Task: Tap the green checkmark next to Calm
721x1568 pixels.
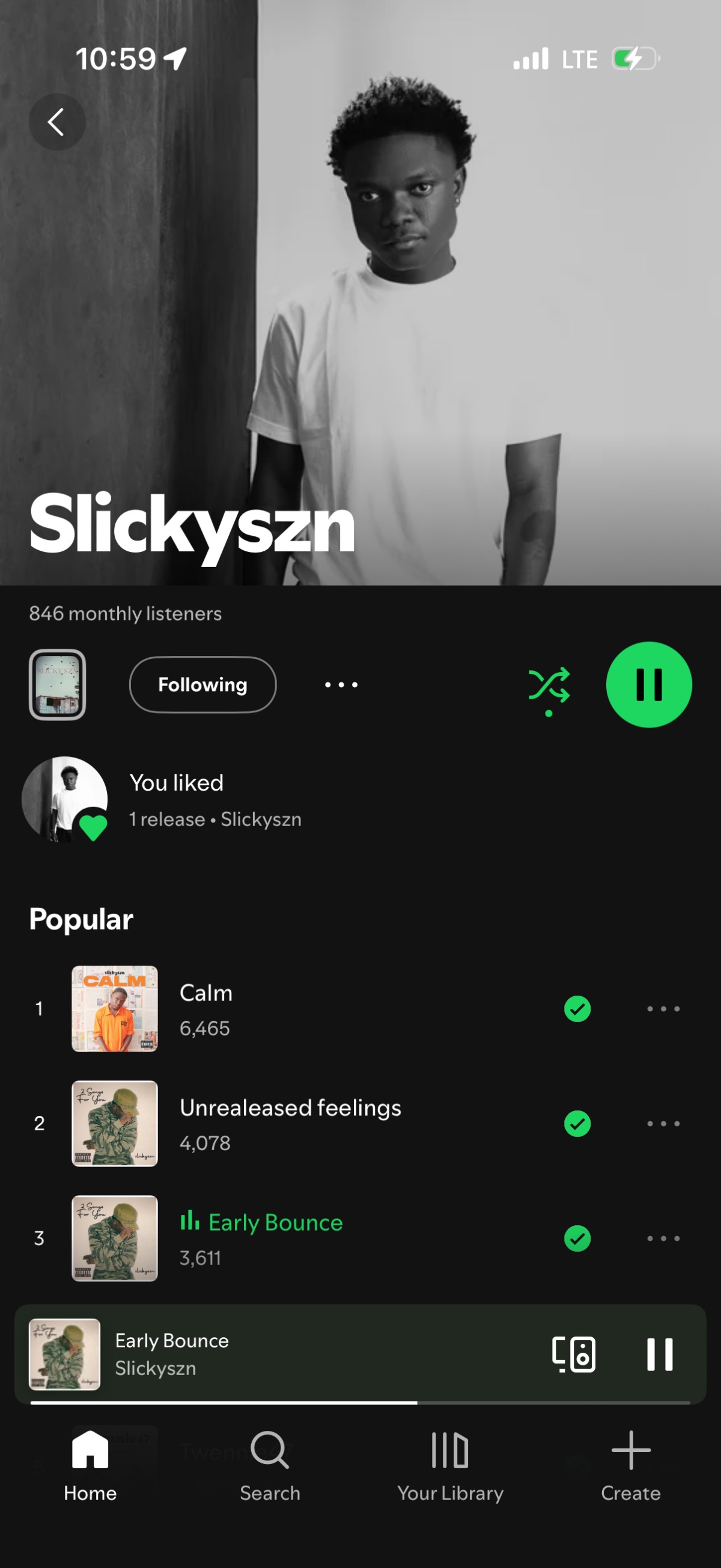Action: point(577,1009)
